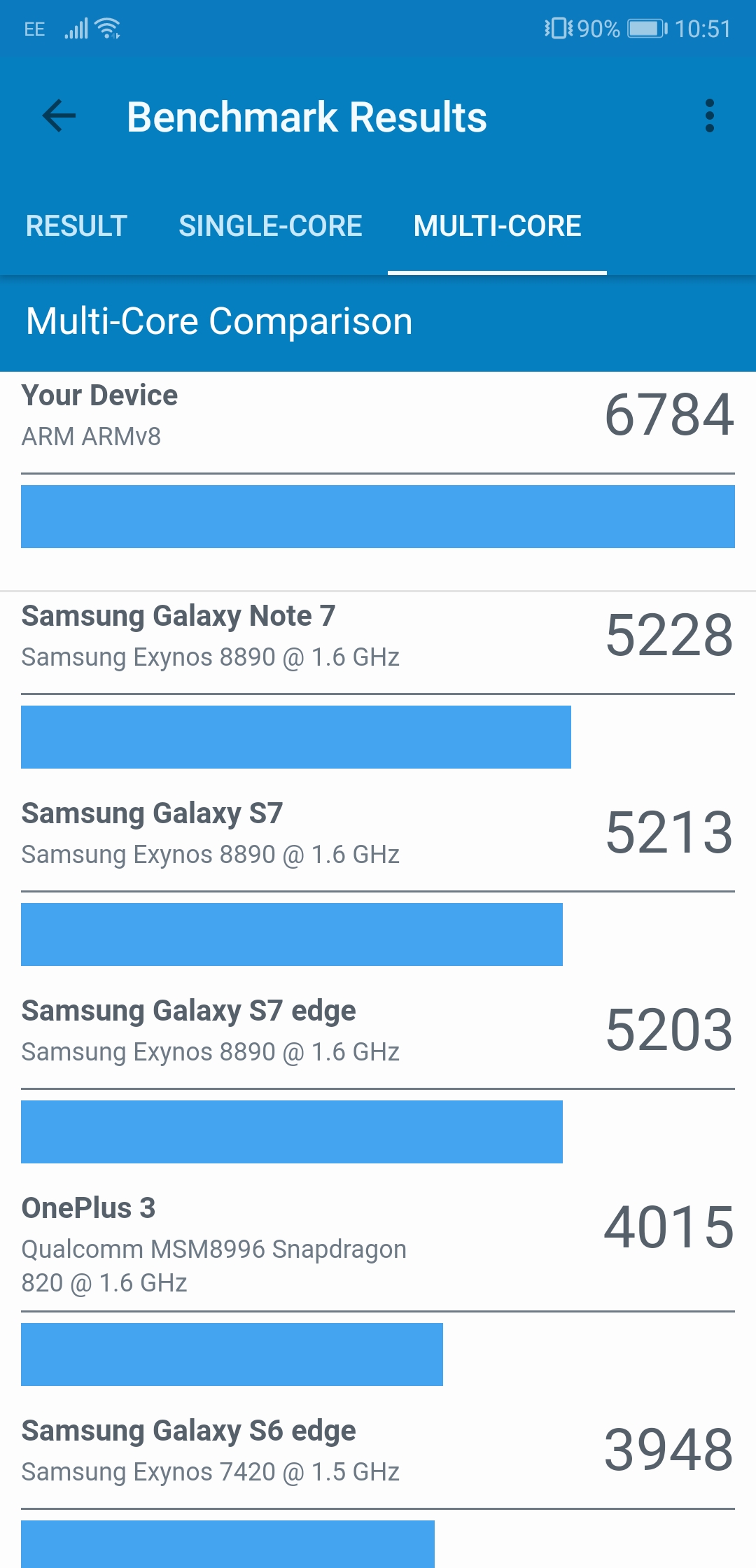Switch to the Result tab

[76, 226]
